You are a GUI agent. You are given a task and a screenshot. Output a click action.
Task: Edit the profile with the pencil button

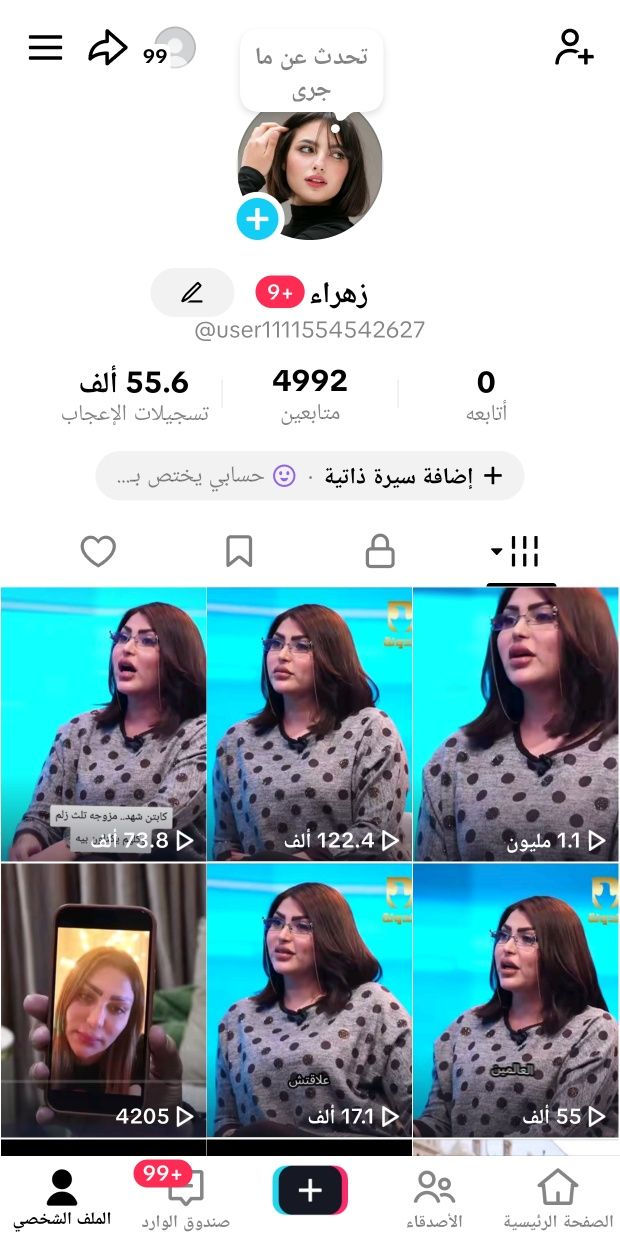(192, 293)
